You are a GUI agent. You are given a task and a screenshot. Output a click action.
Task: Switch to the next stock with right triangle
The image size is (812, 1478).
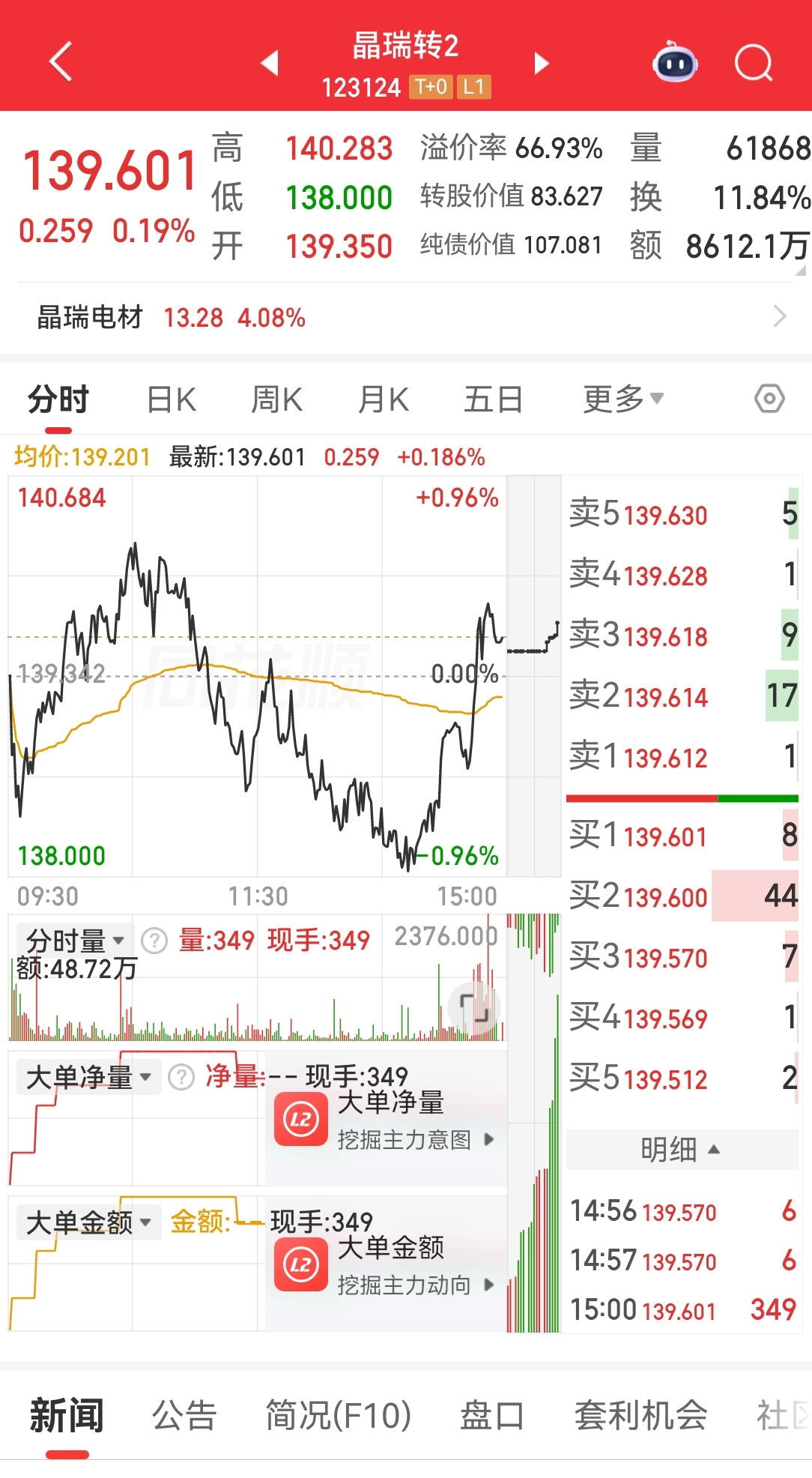tap(542, 63)
